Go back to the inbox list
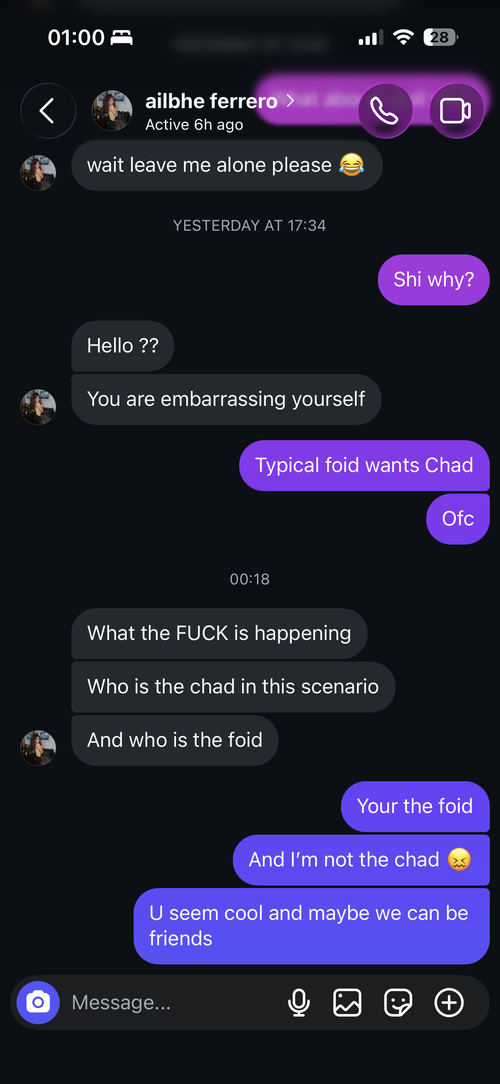Image resolution: width=500 pixels, height=1084 pixels. click(48, 111)
